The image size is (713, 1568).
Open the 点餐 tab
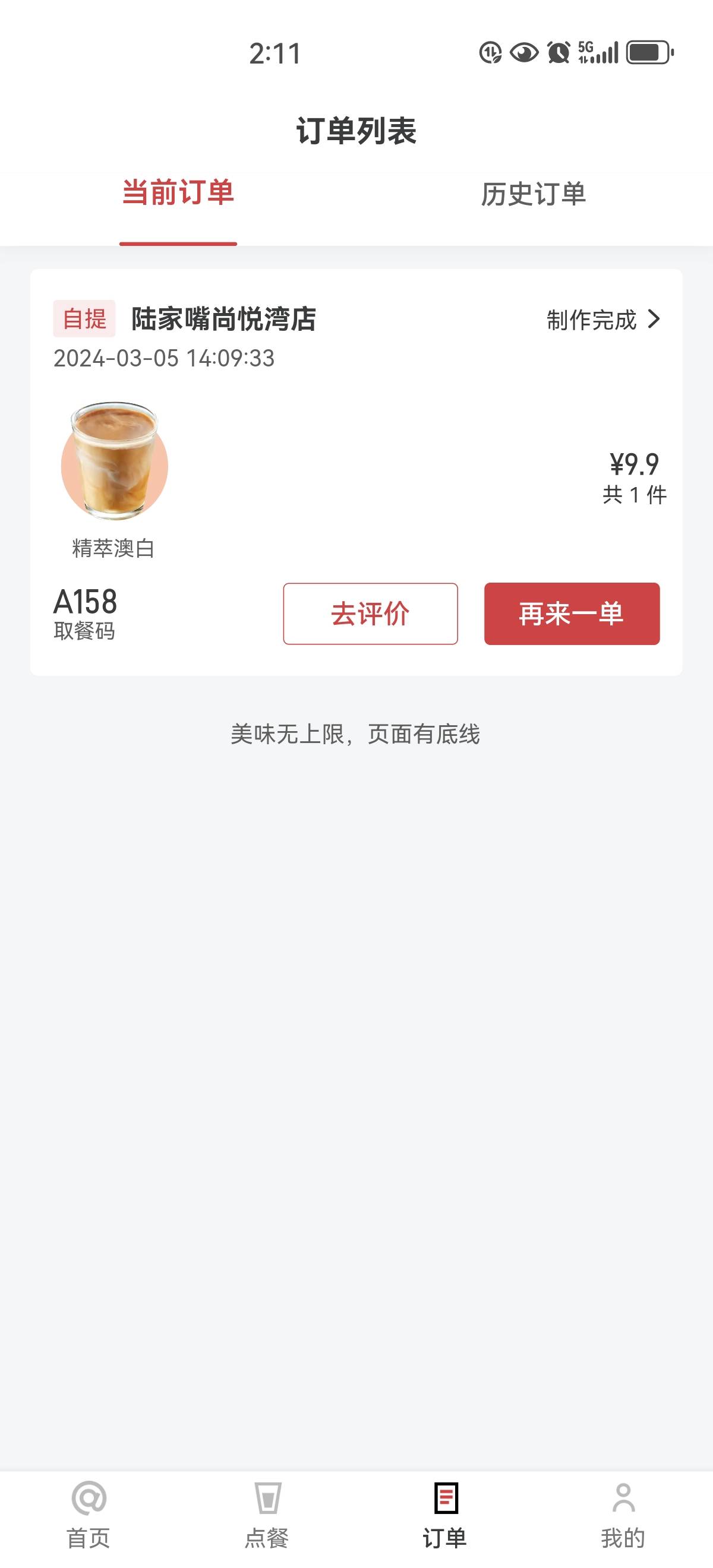(x=267, y=1516)
